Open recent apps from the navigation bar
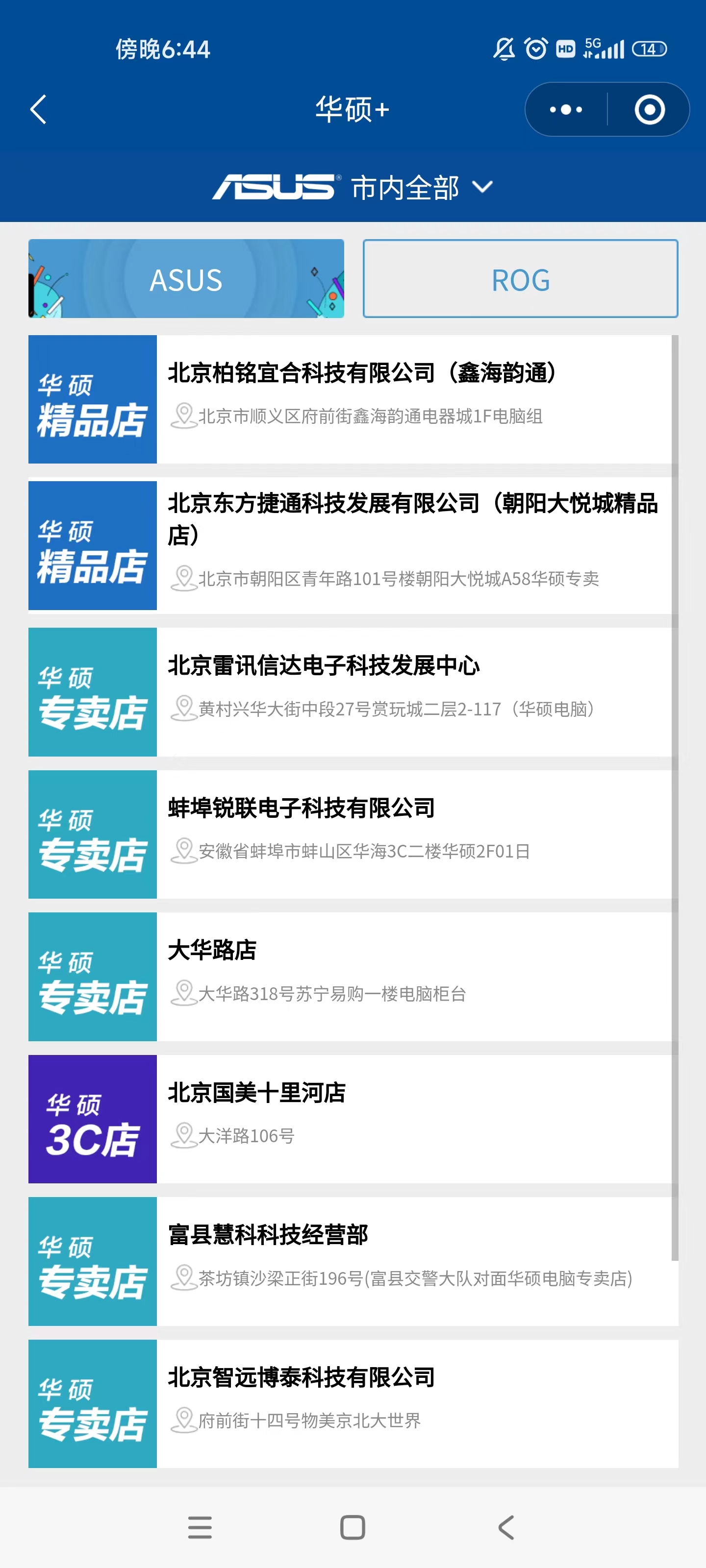 click(200, 1527)
